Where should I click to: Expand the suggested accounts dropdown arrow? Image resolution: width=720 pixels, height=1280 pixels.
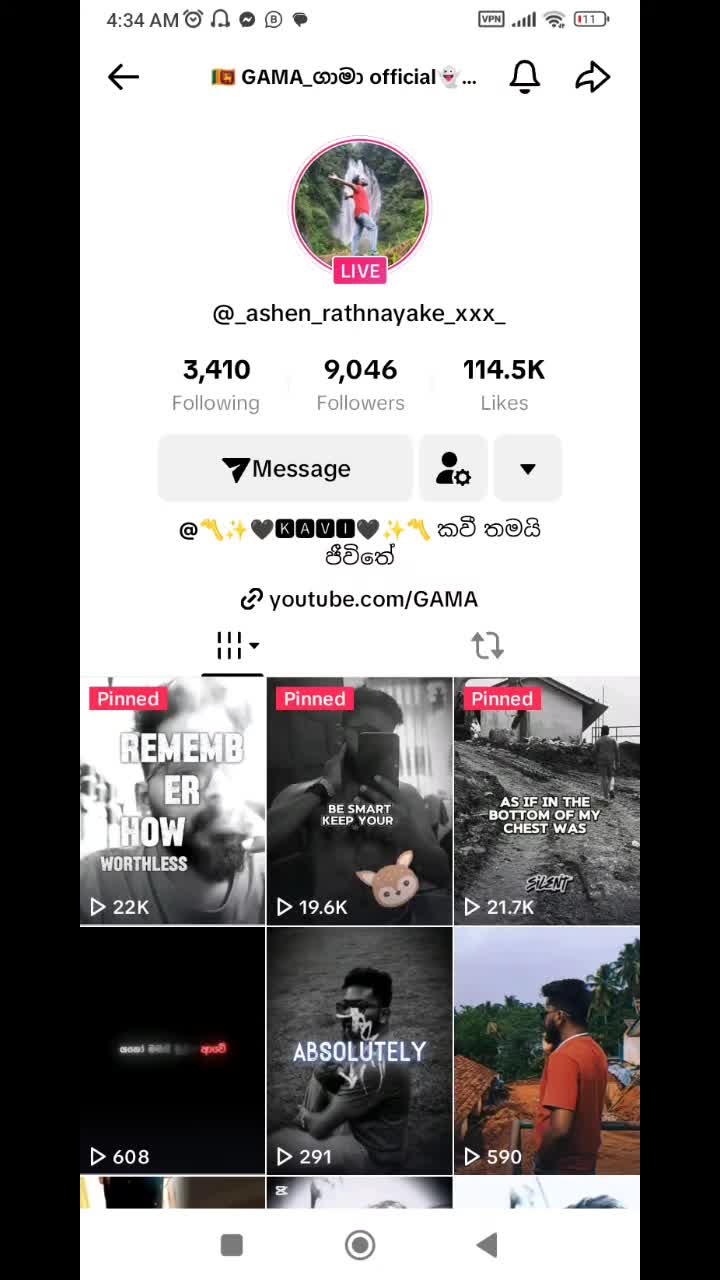point(528,468)
